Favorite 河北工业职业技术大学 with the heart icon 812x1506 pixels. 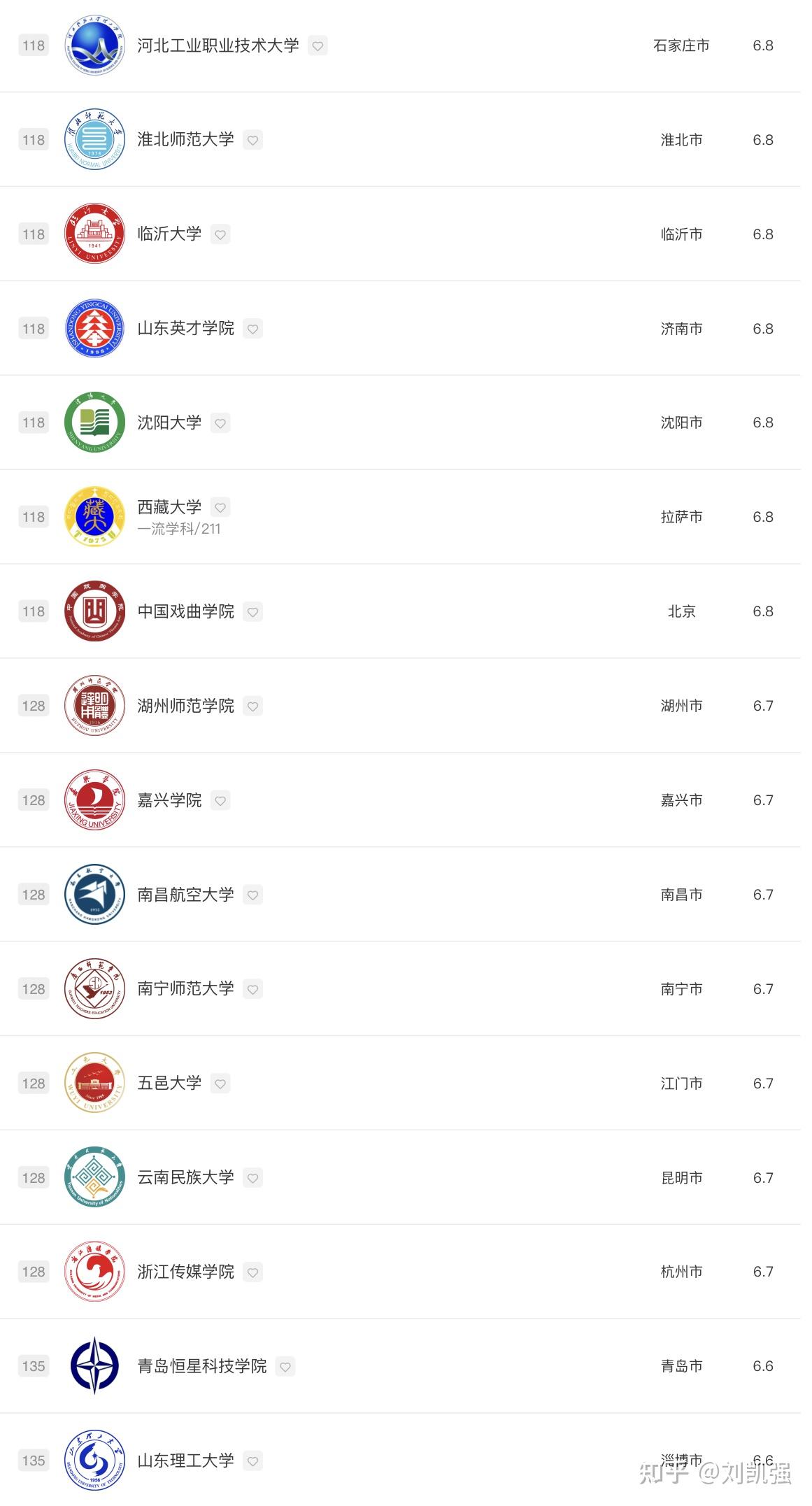coord(318,46)
